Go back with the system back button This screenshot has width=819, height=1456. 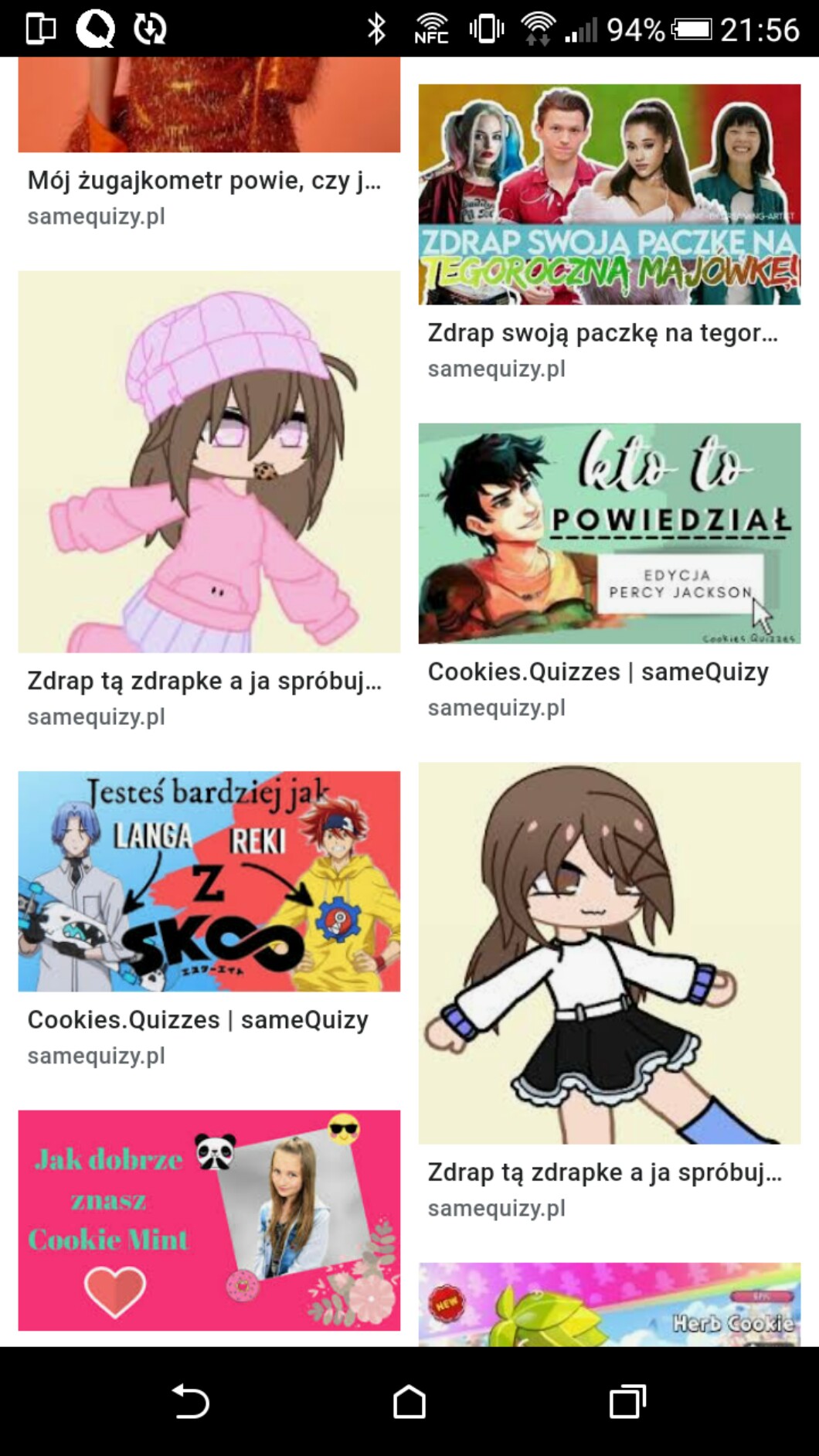click(x=191, y=1401)
